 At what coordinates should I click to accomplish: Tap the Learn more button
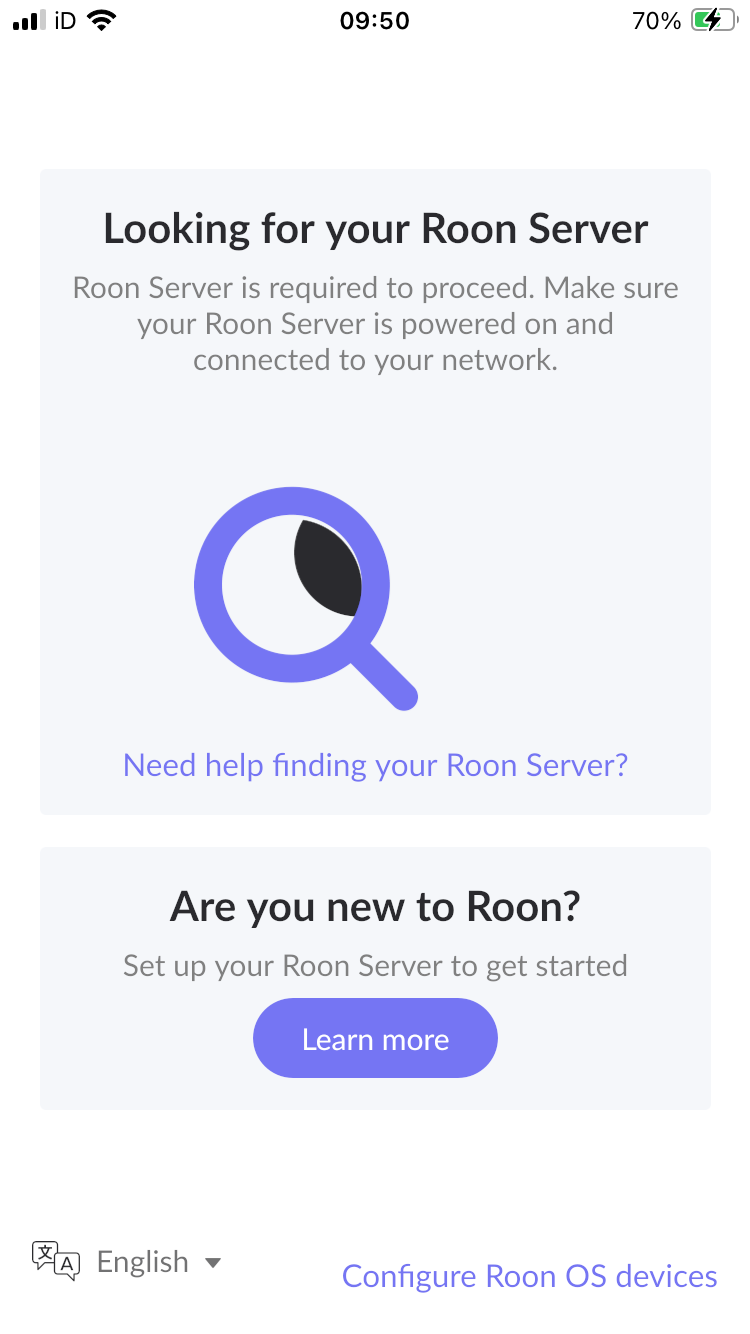point(375,1038)
